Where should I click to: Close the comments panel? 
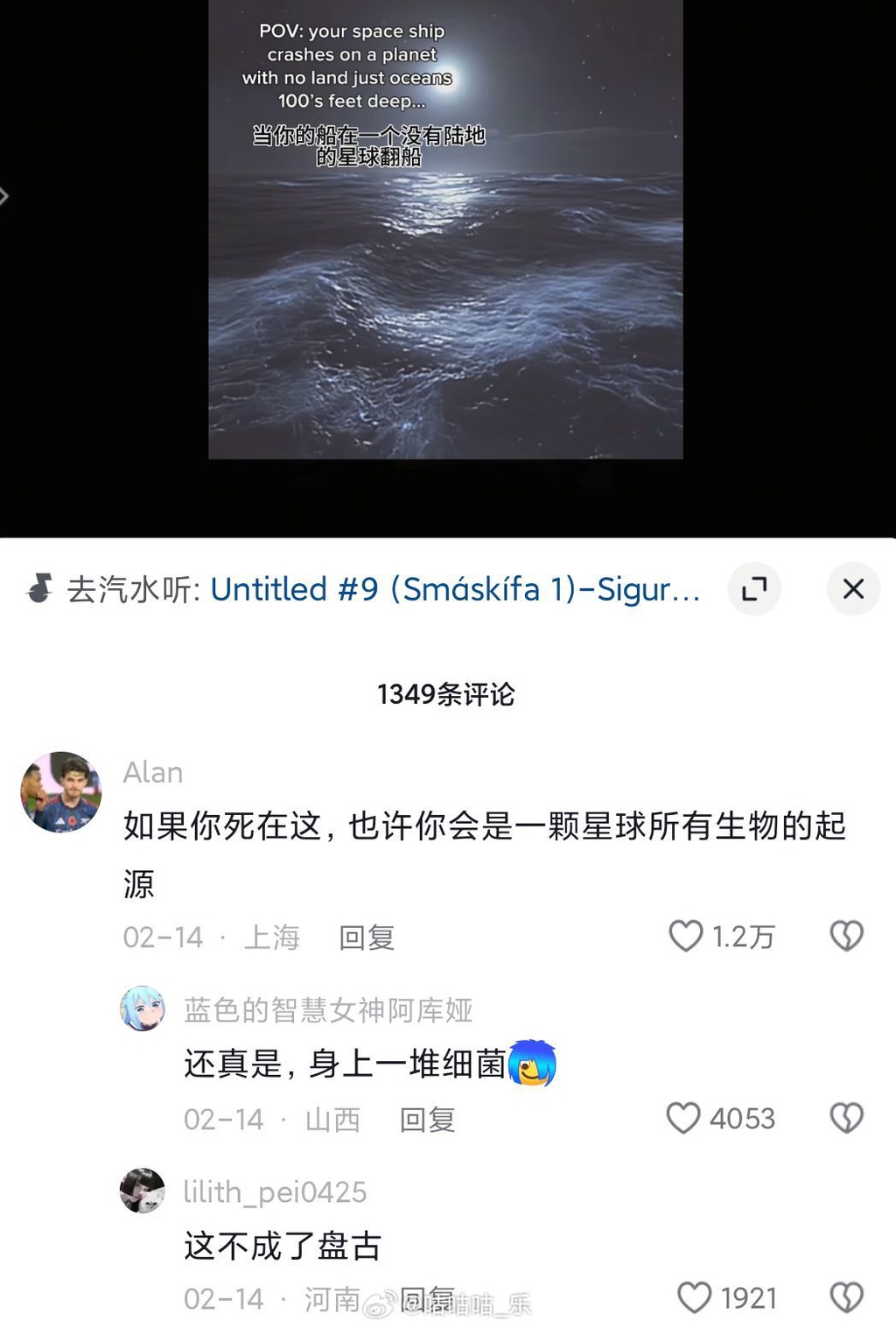point(853,589)
